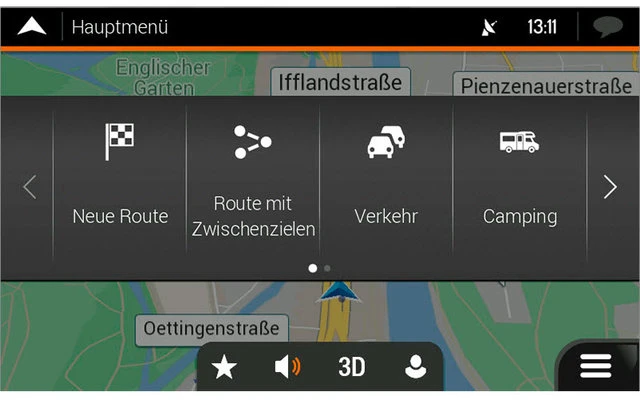Adjust sound via the speaker icon
The width and height of the screenshot is (640, 400).
point(287,367)
